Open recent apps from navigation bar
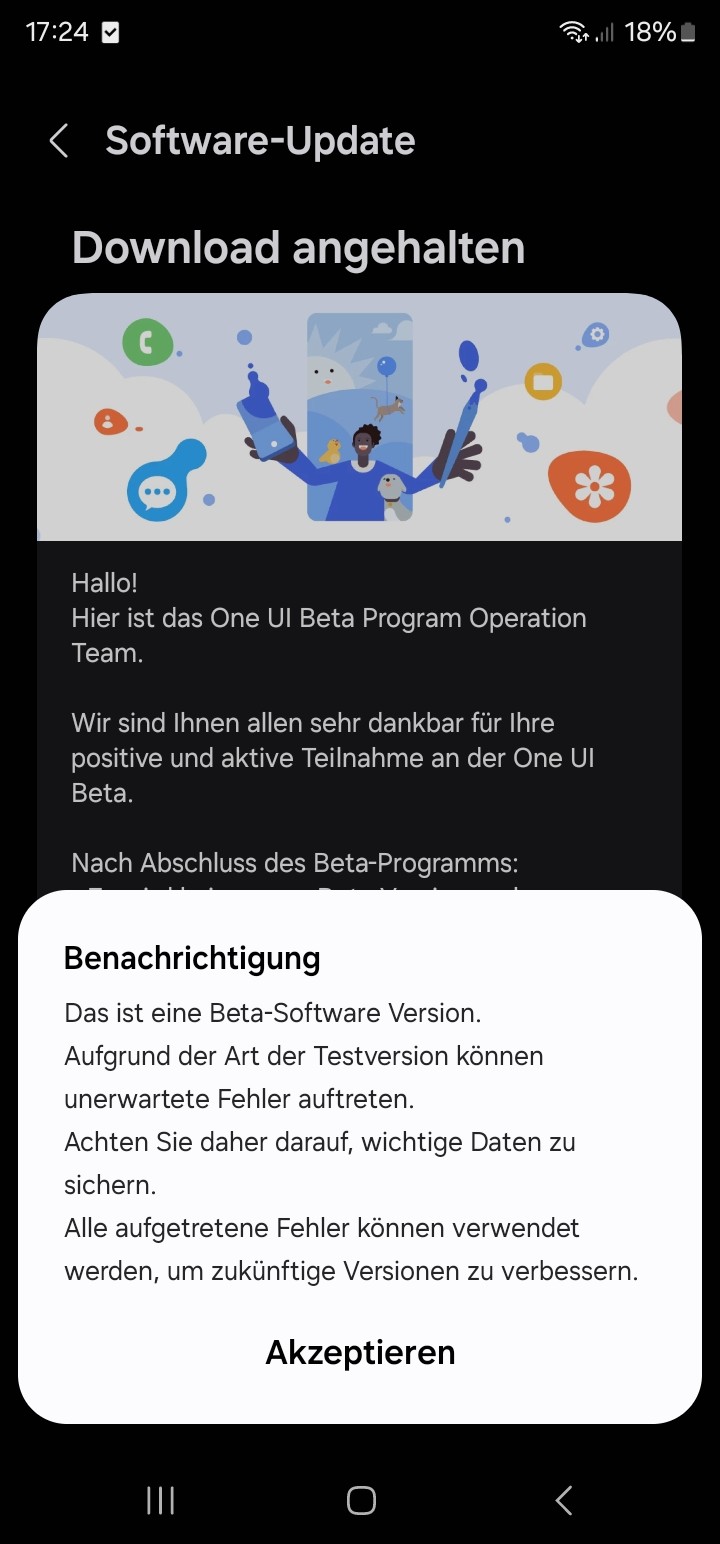720x1544 pixels. (x=160, y=1500)
